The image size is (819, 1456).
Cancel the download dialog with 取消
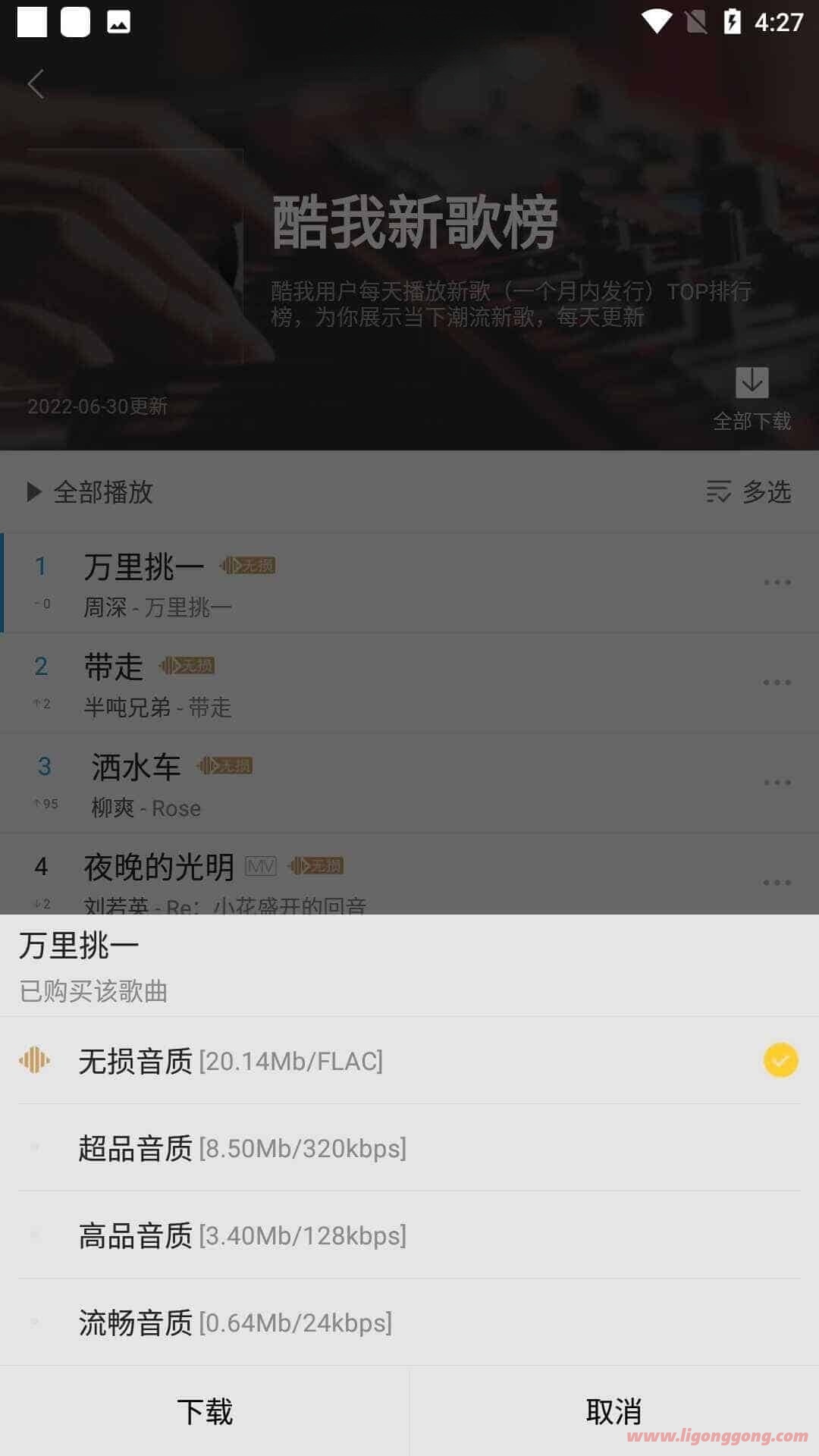pyautogui.click(x=613, y=1411)
